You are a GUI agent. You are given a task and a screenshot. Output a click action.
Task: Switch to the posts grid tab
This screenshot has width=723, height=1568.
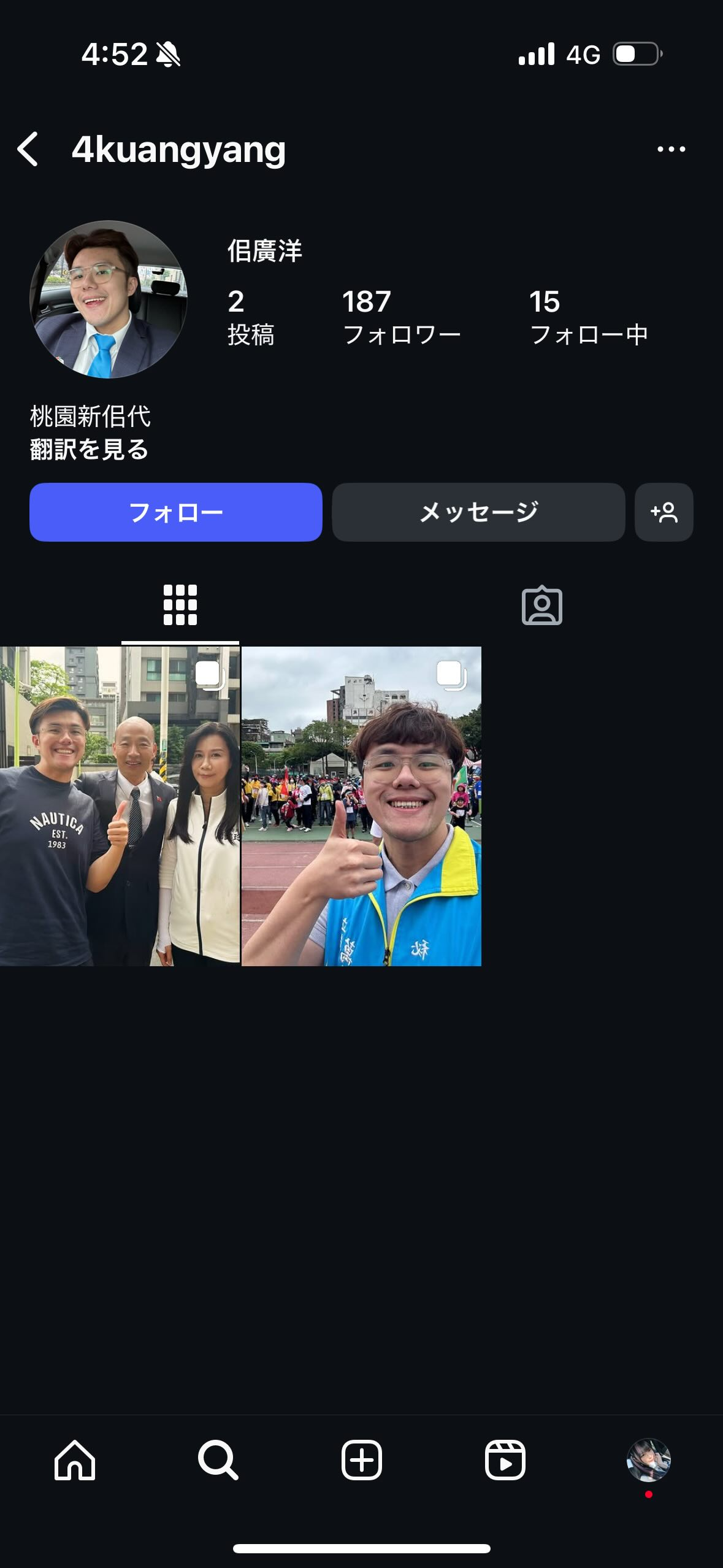click(x=180, y=605)
